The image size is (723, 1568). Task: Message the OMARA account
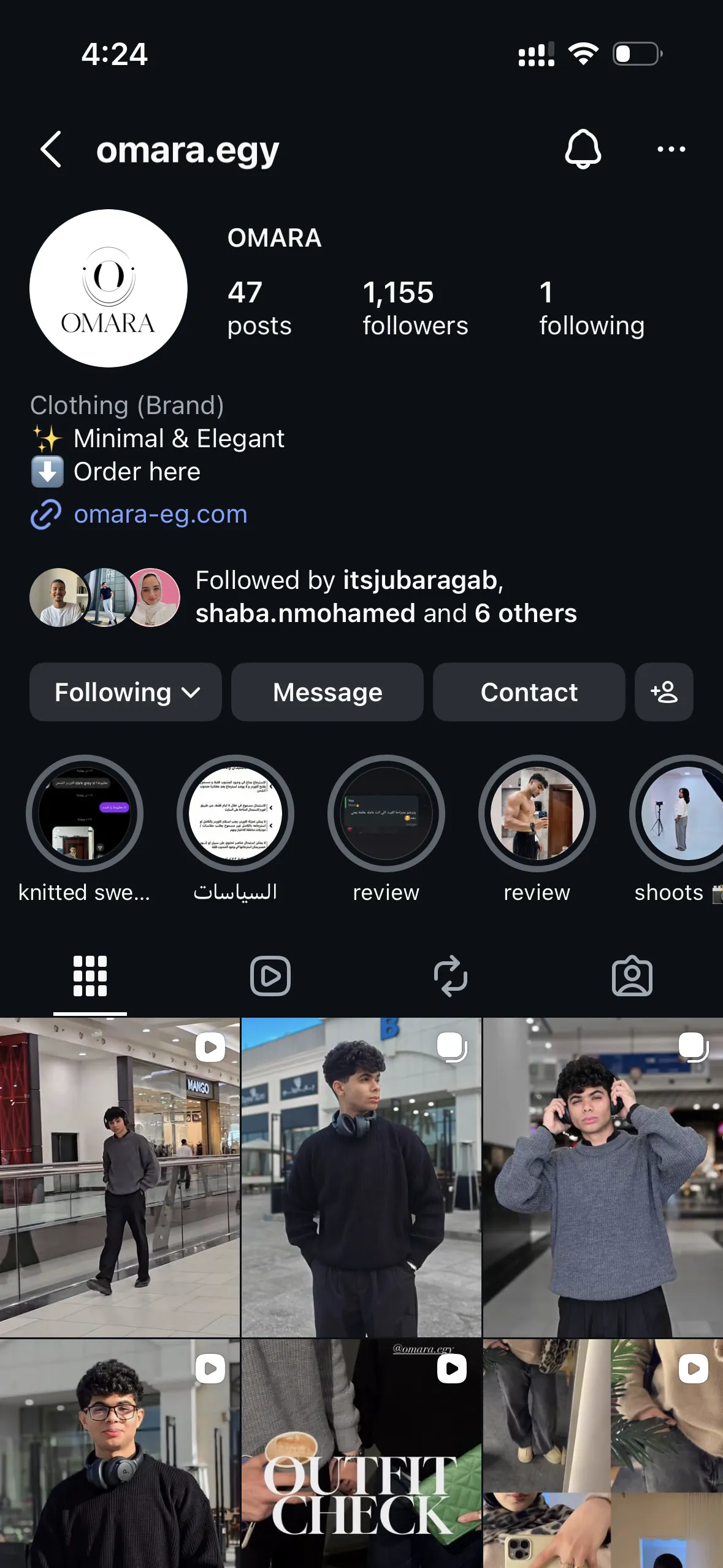click(327, 692)
